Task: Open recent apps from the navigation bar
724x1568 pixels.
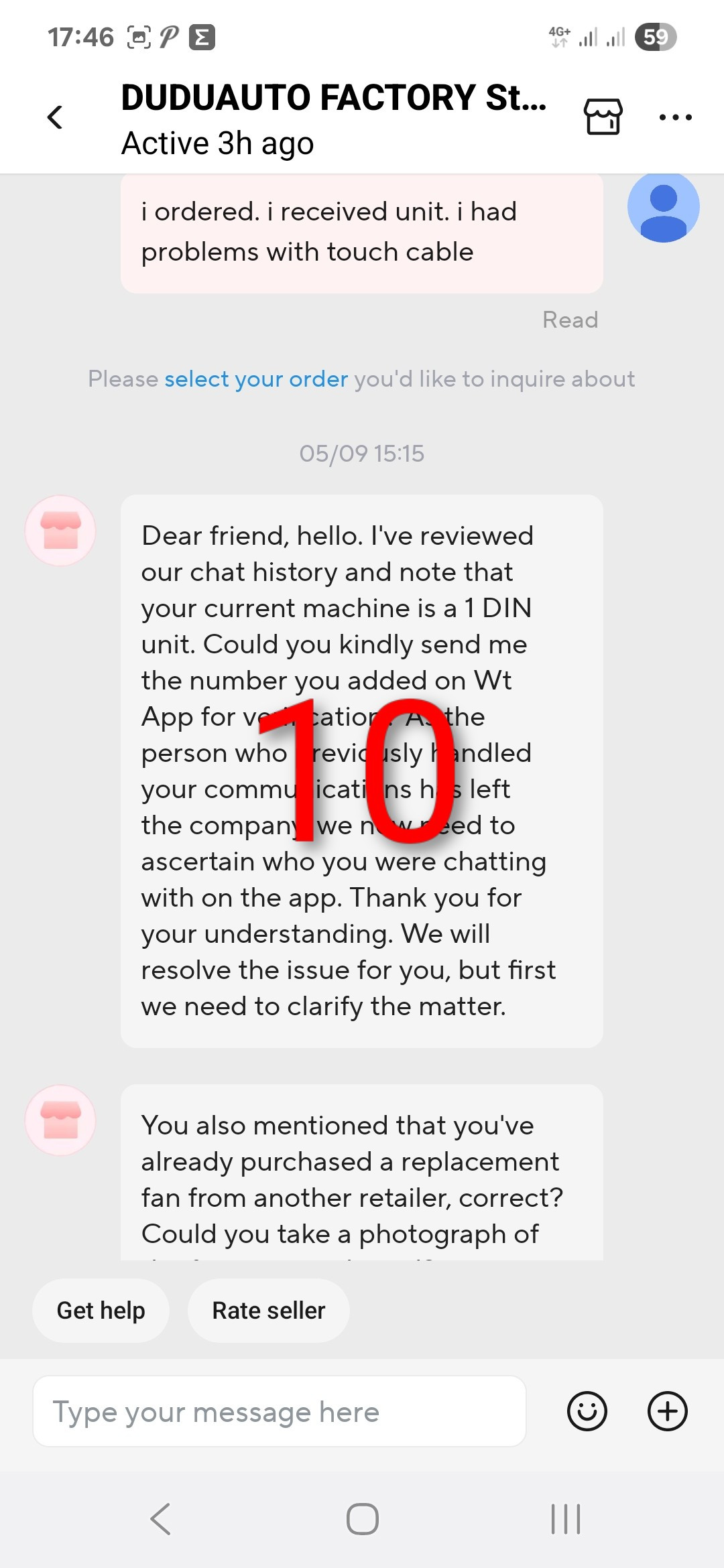Action: point(565,1518)
